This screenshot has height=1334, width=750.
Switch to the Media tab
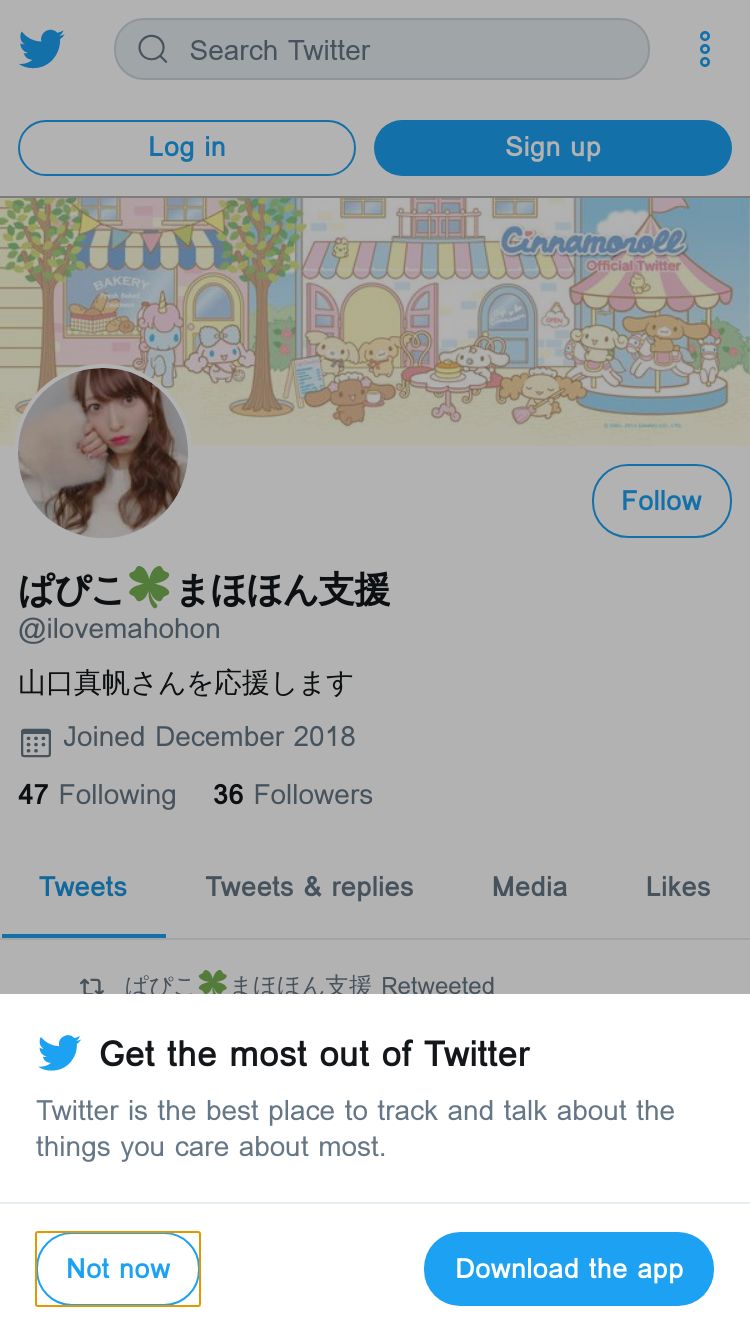(530, 887)
